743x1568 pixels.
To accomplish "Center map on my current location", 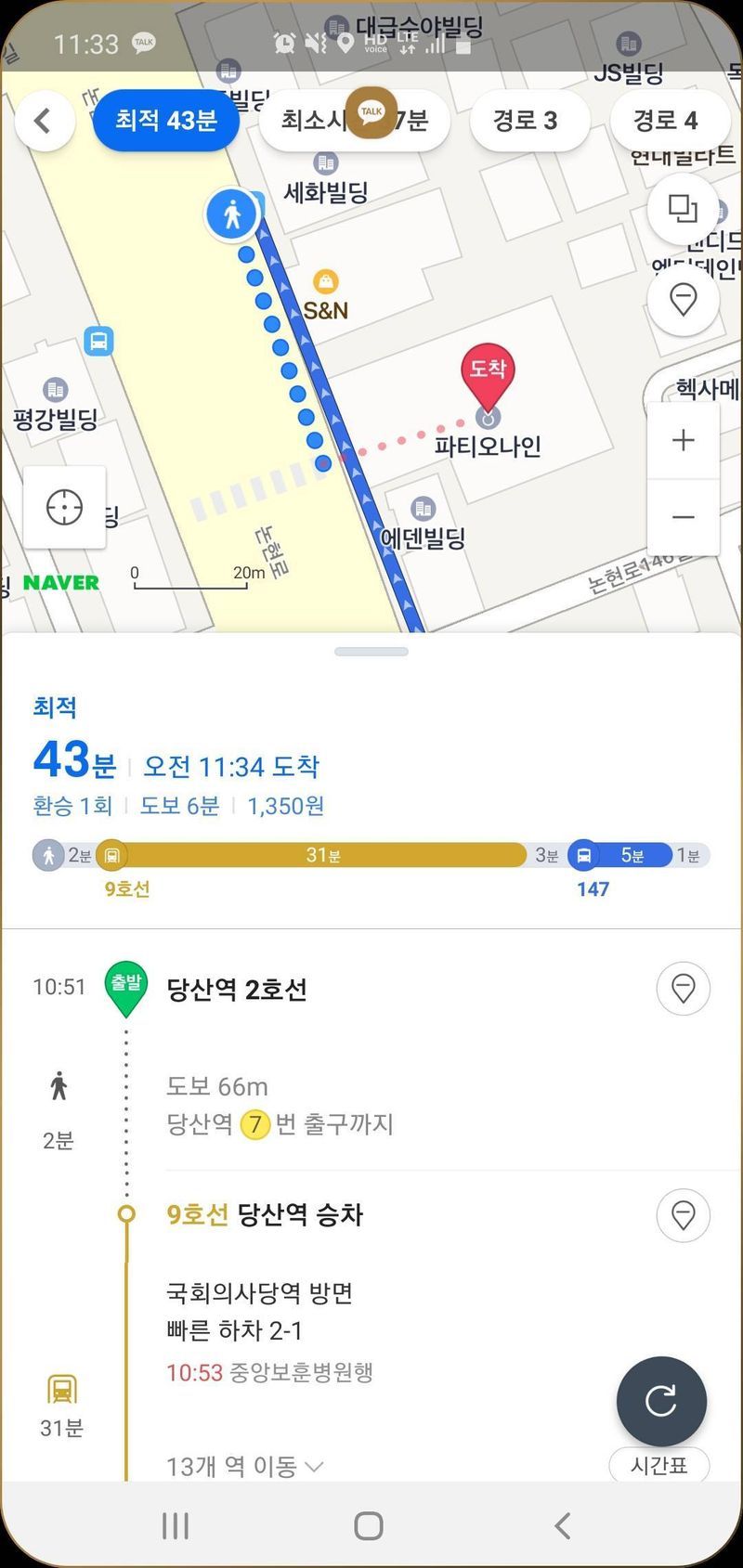I will point(64,508).
